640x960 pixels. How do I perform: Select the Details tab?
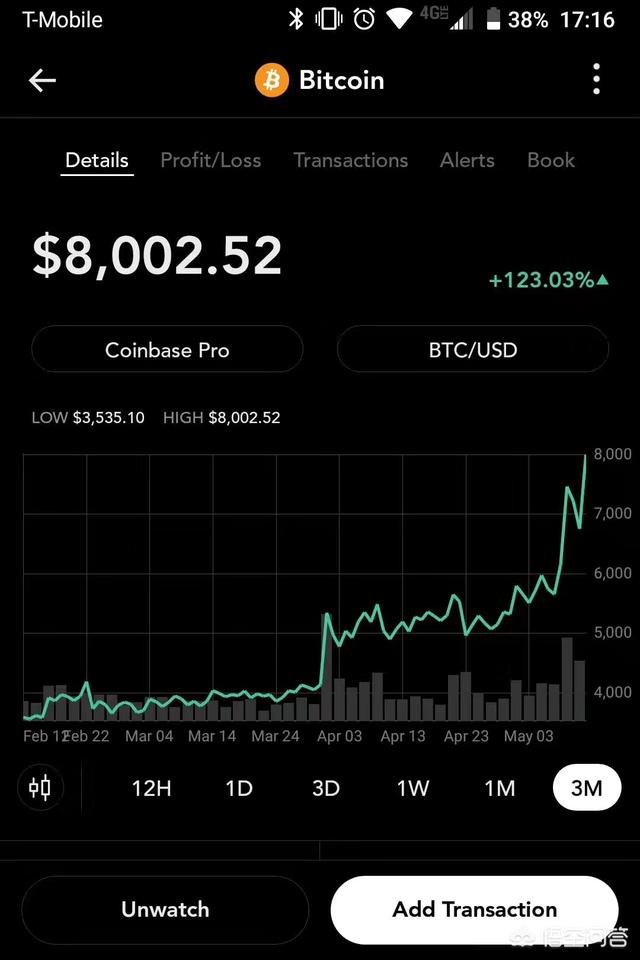[x=97, y=160]
